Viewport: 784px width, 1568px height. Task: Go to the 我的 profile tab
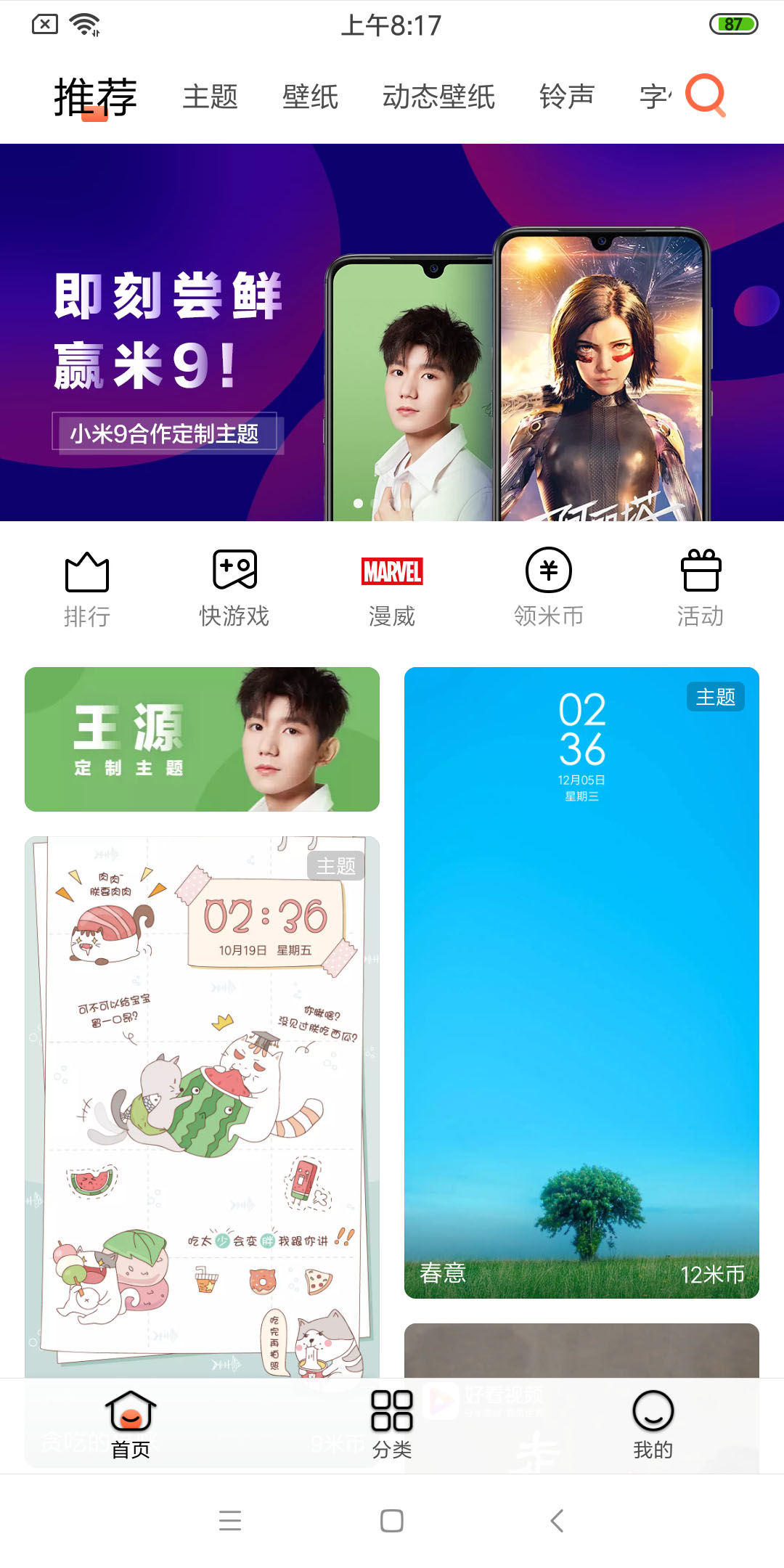[x=653, y=1424]
